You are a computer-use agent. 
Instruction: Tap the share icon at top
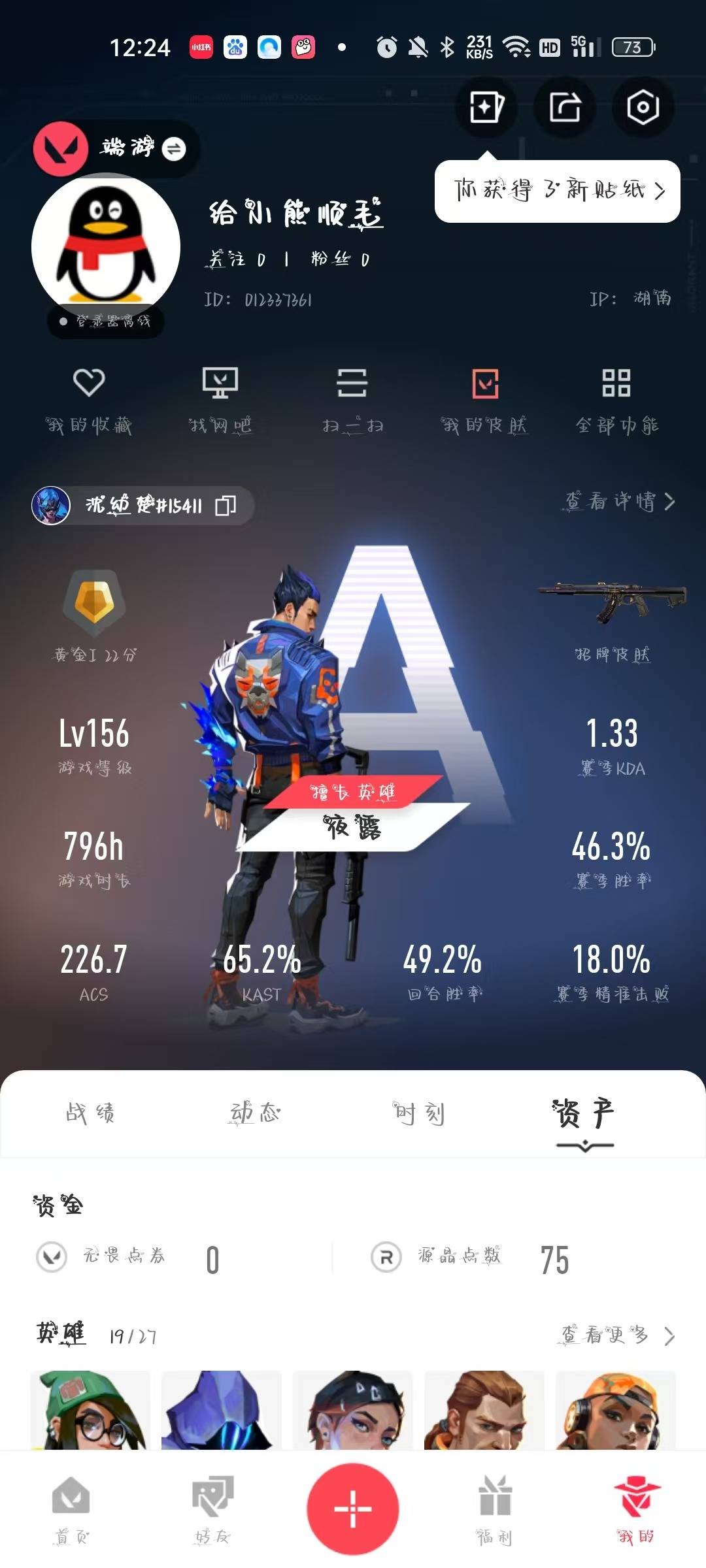(x=565, y=107)
